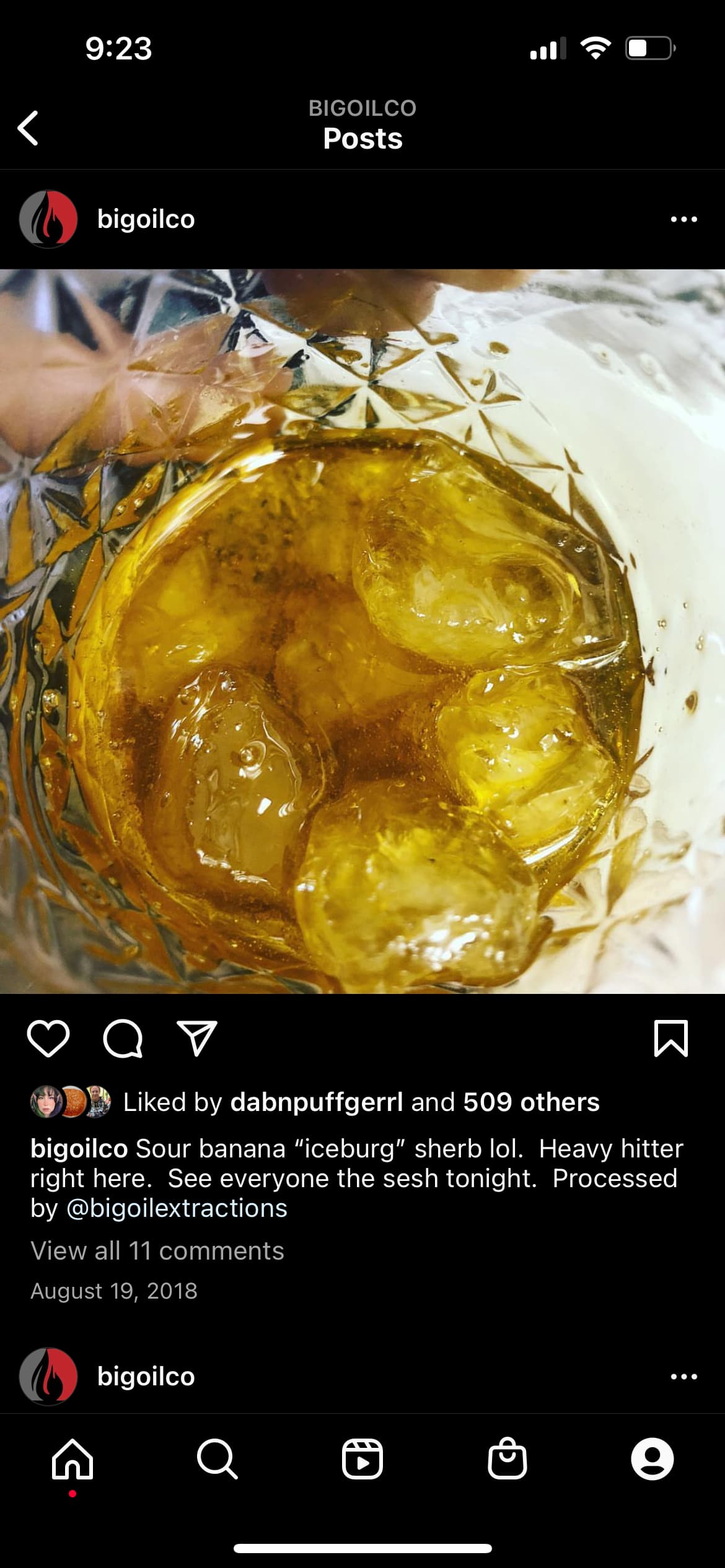Open options menu for the Sour banana post
The width and height of the screenshot is (725, 1568).
pos(683,219)
